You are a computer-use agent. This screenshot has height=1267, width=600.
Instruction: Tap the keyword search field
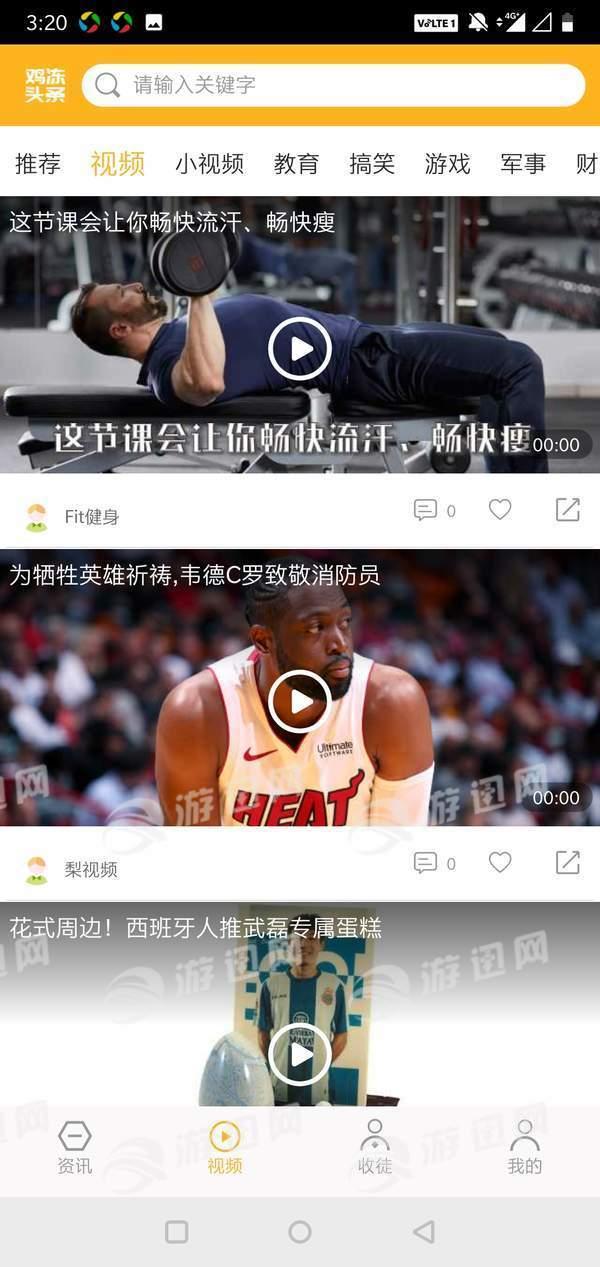click(340, 85)
